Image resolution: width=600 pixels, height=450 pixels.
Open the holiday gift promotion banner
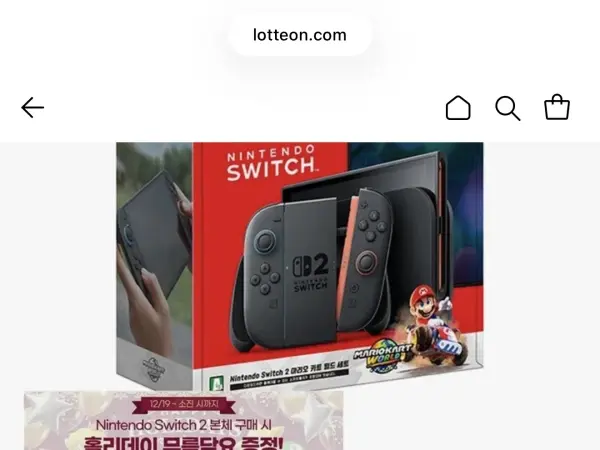click(184, 422)
